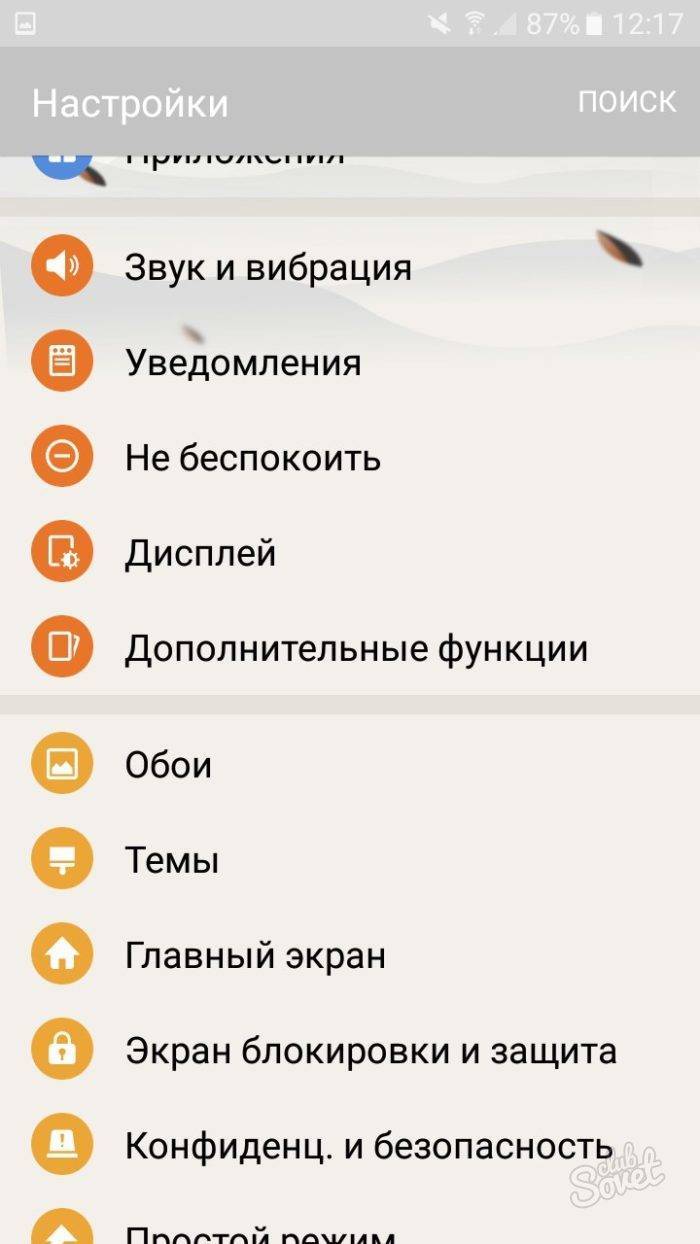
Task: Open Экран блокировки и защита
Action: [370, 1051]
